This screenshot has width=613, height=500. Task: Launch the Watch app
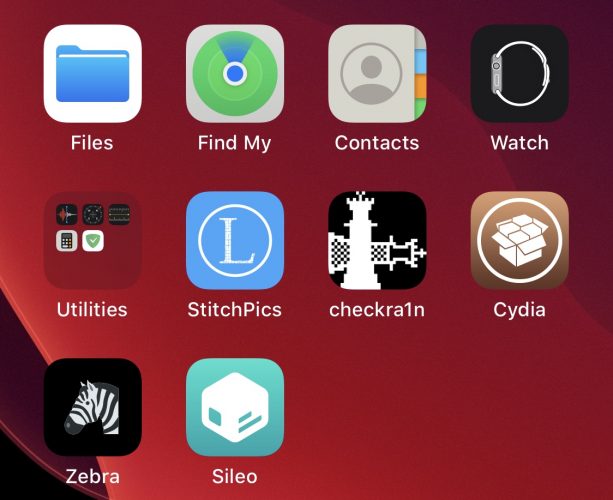point(520,74)
